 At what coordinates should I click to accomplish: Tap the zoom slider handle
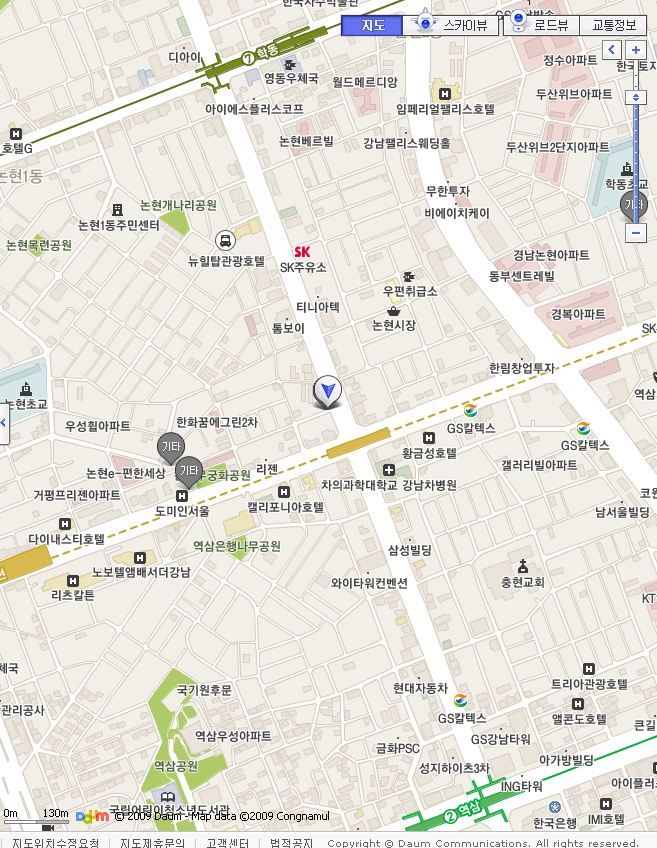636,97
